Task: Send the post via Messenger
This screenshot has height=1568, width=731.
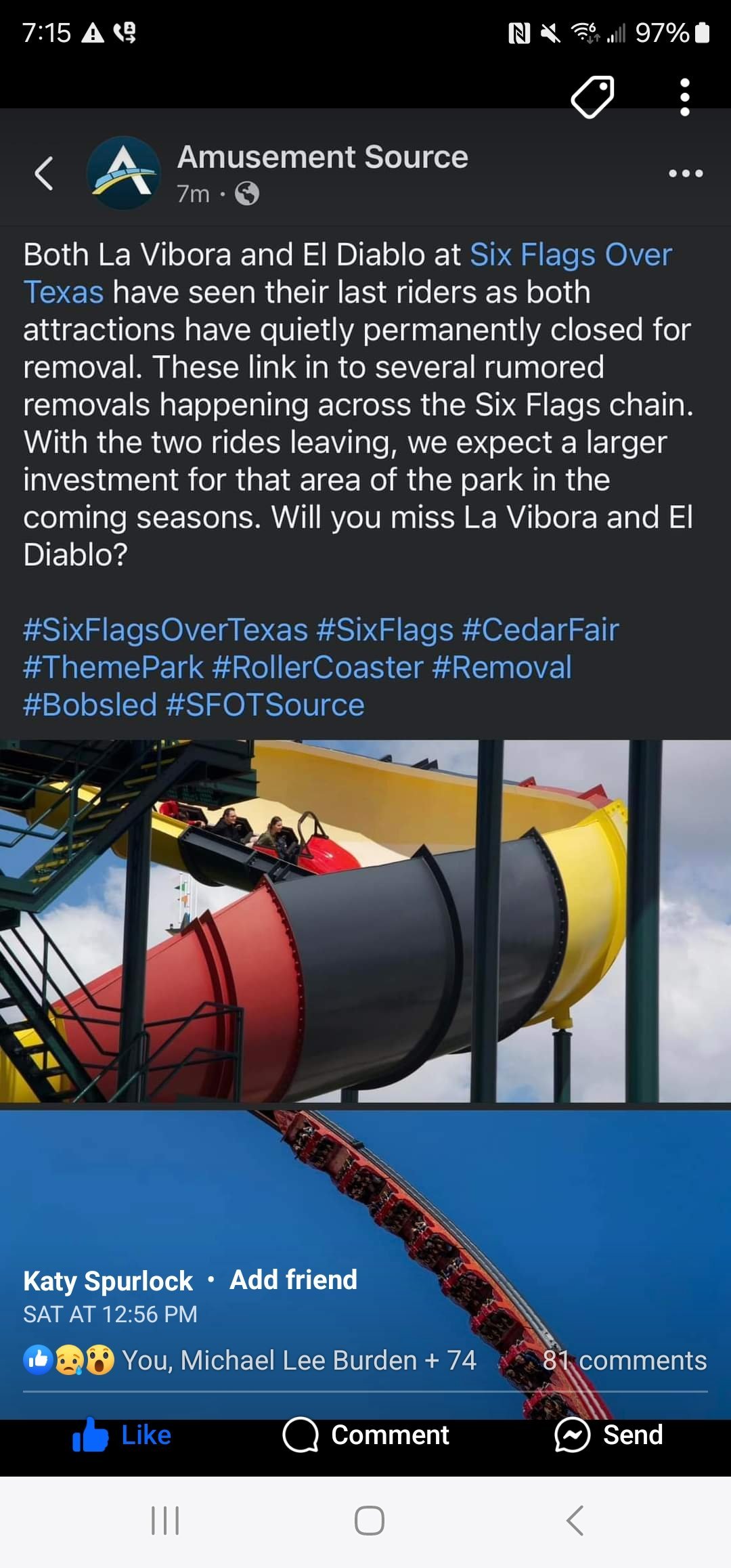Action: pos(608,1435)
